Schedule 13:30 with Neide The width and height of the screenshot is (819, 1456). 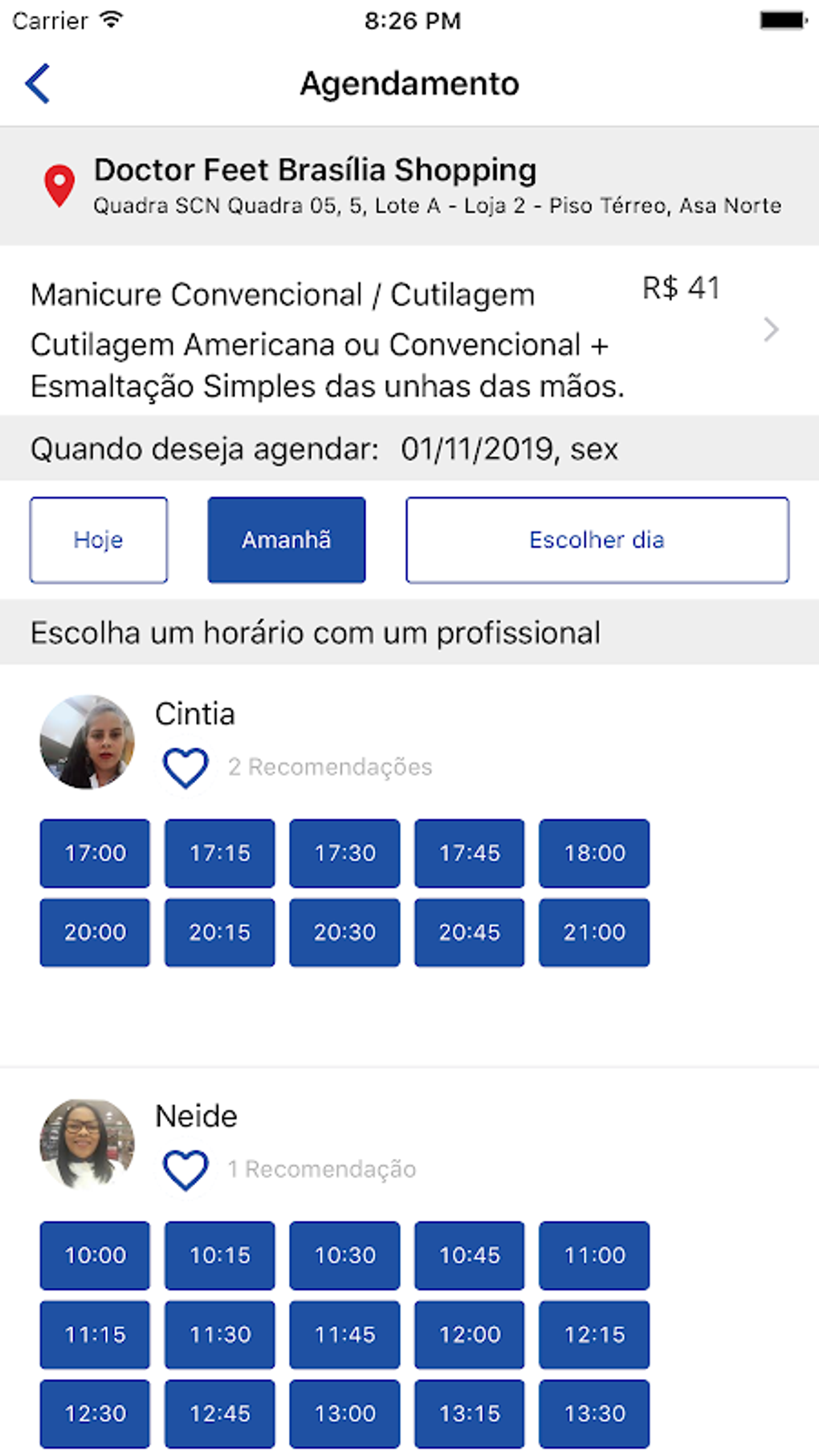(x=594, y=1413)
